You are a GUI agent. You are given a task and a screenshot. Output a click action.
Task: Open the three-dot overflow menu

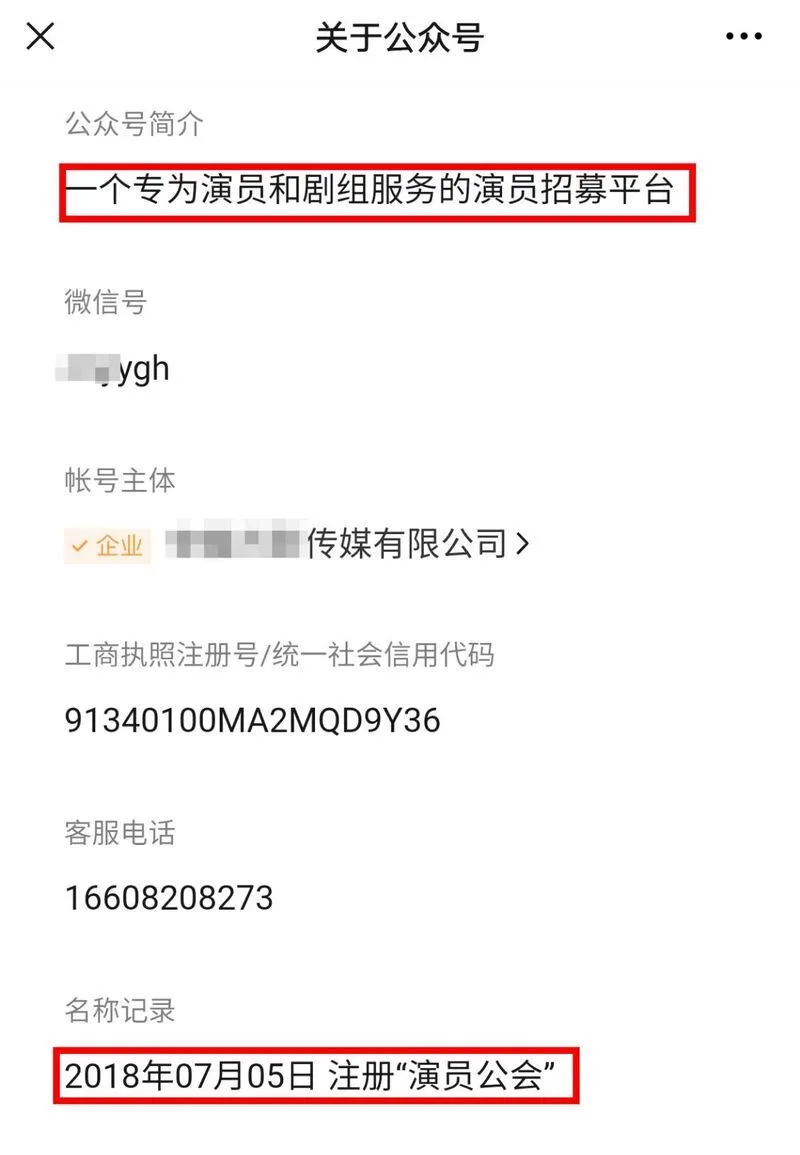pyautogui.click(x=743, y=37)
